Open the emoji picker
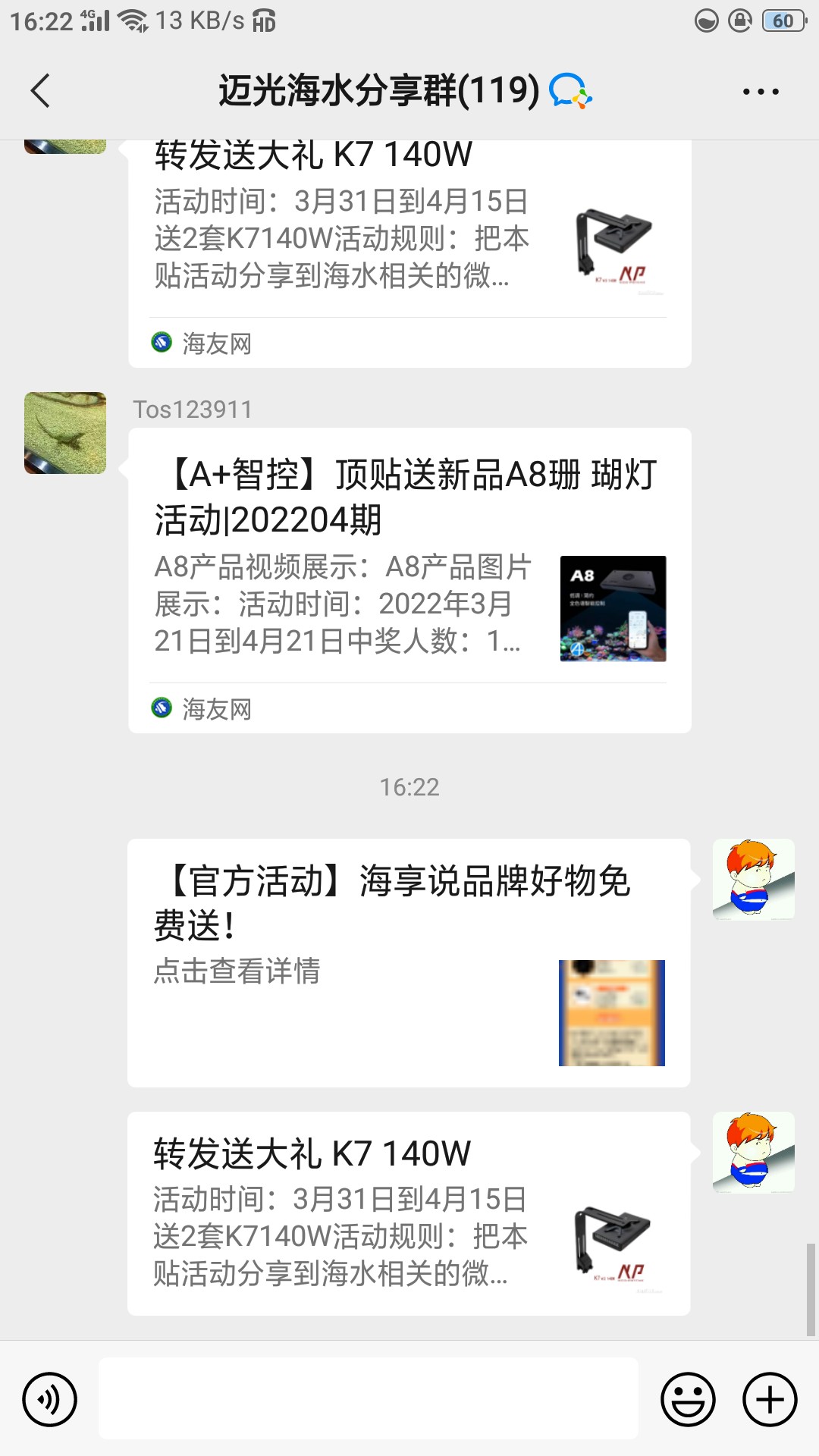 [x=688, y=1399]
